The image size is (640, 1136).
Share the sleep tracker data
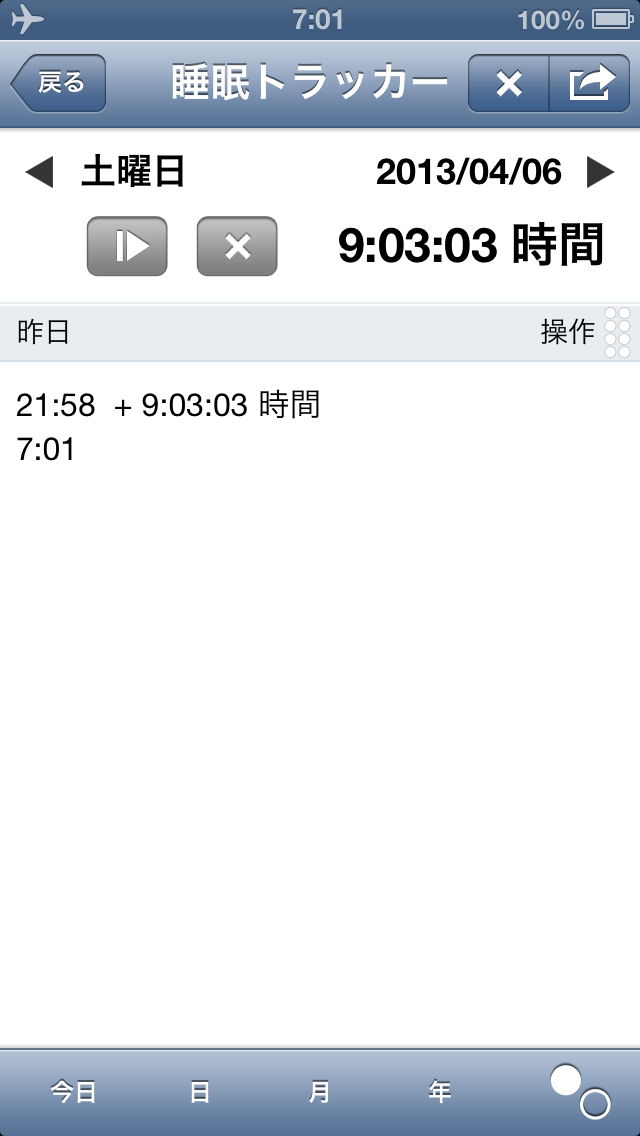[x=590, y=84]
